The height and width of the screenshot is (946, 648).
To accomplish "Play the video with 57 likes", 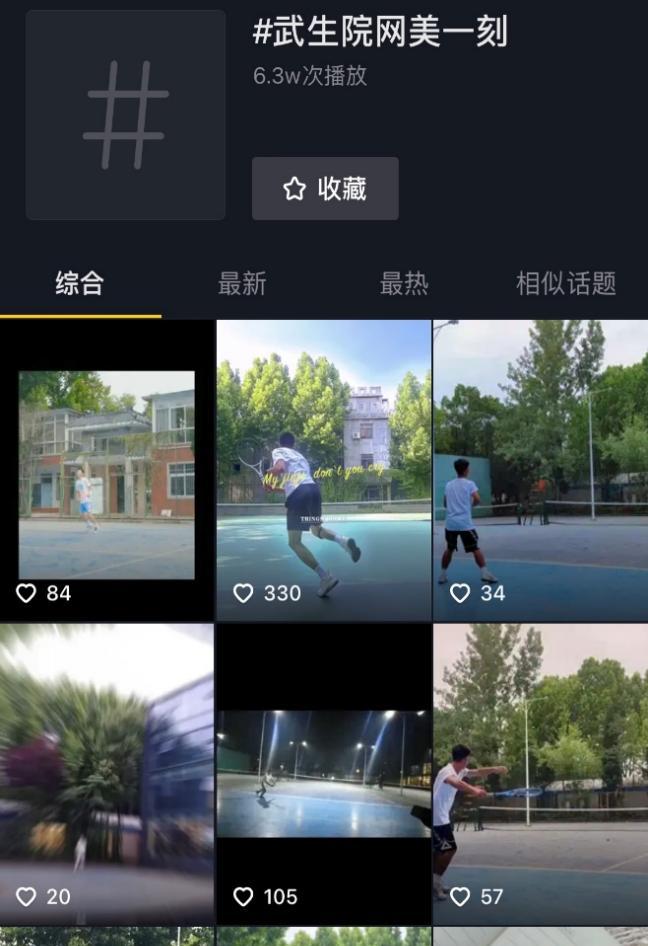I will [x=540, y=773].
